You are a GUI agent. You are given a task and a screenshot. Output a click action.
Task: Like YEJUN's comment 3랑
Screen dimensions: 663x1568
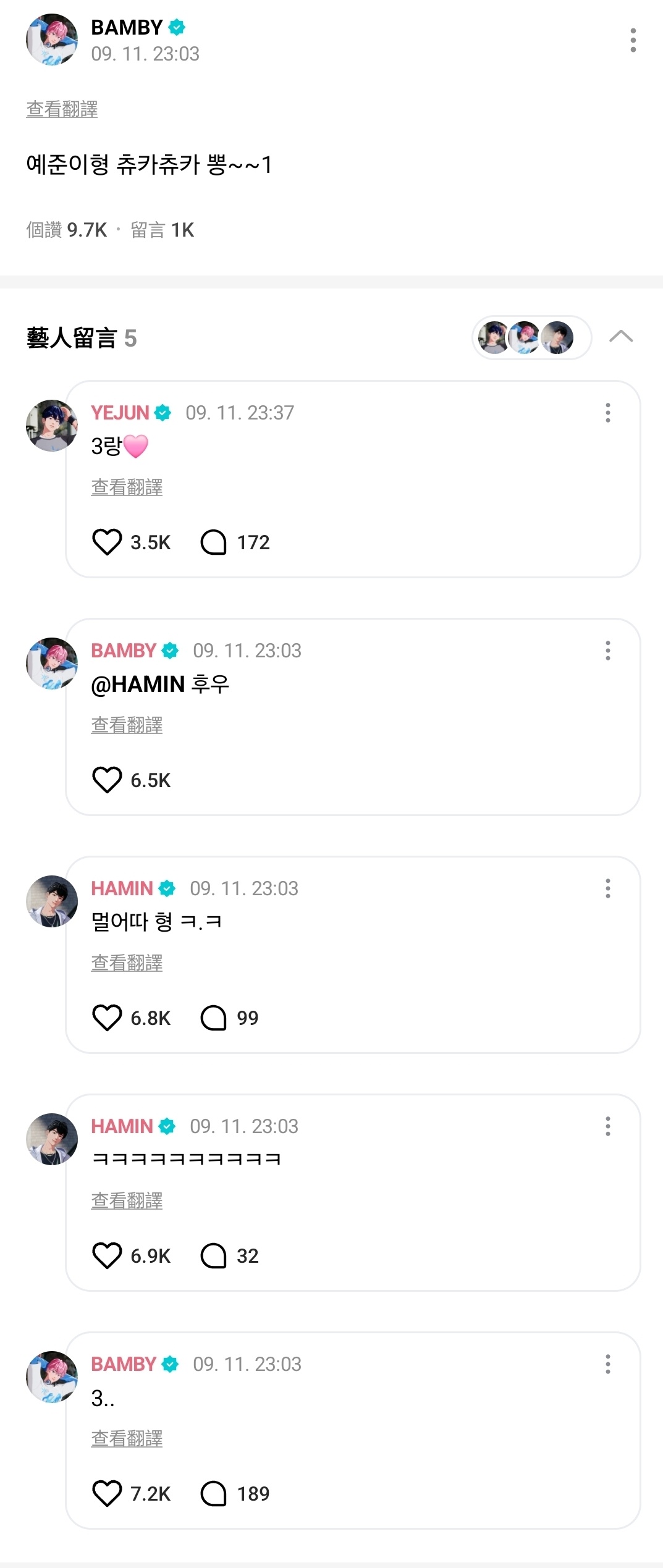click(x=107, y=542)
